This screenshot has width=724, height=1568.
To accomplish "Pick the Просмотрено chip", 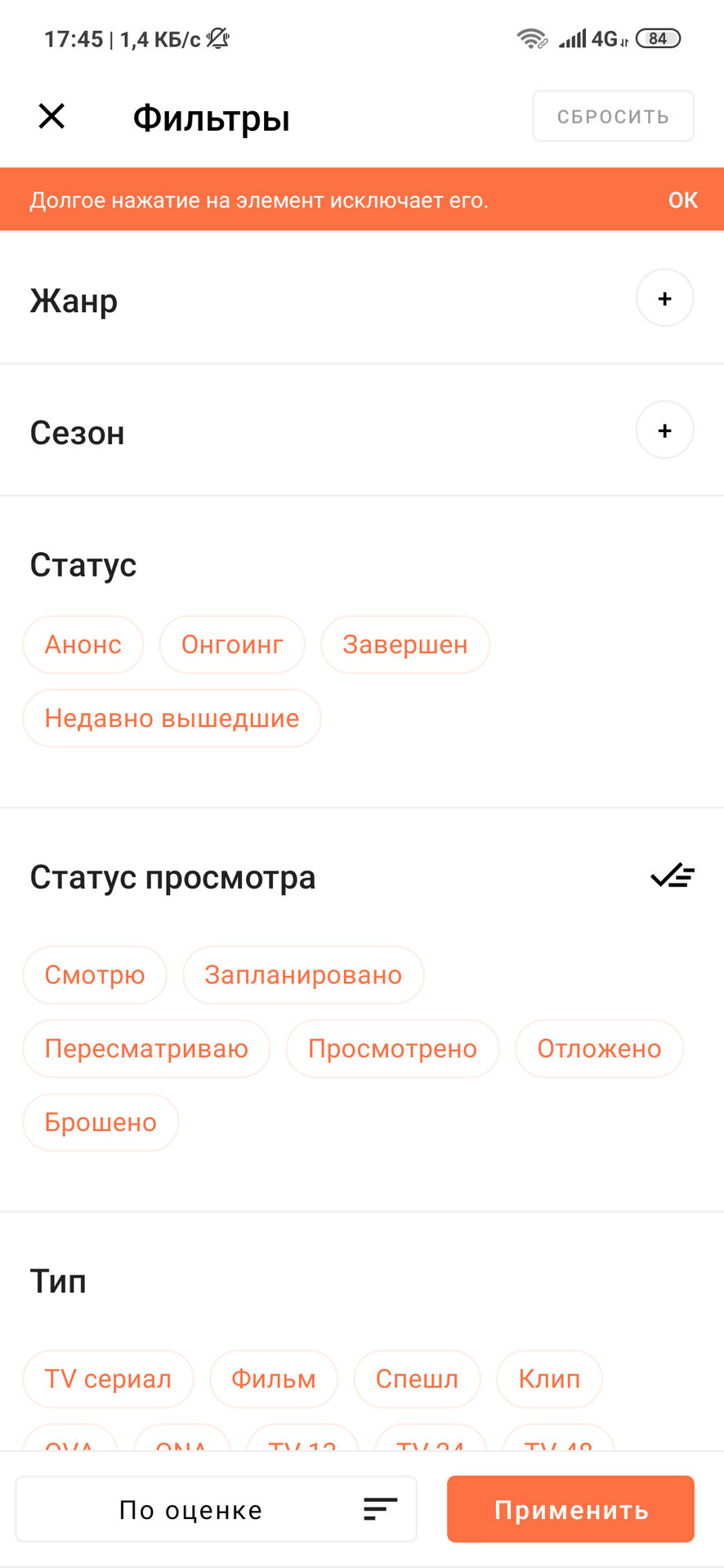I will coord(392,1049).
